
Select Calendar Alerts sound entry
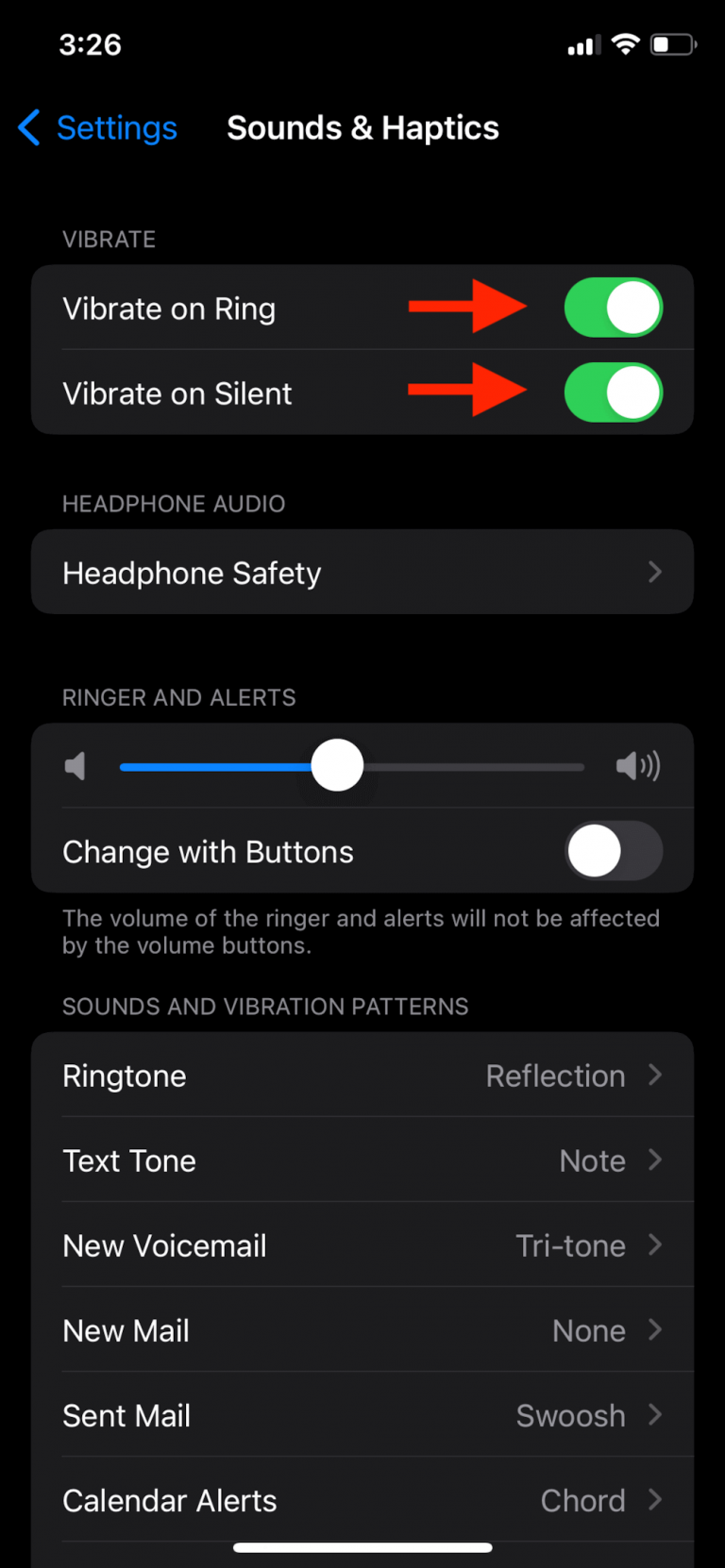362,1500
